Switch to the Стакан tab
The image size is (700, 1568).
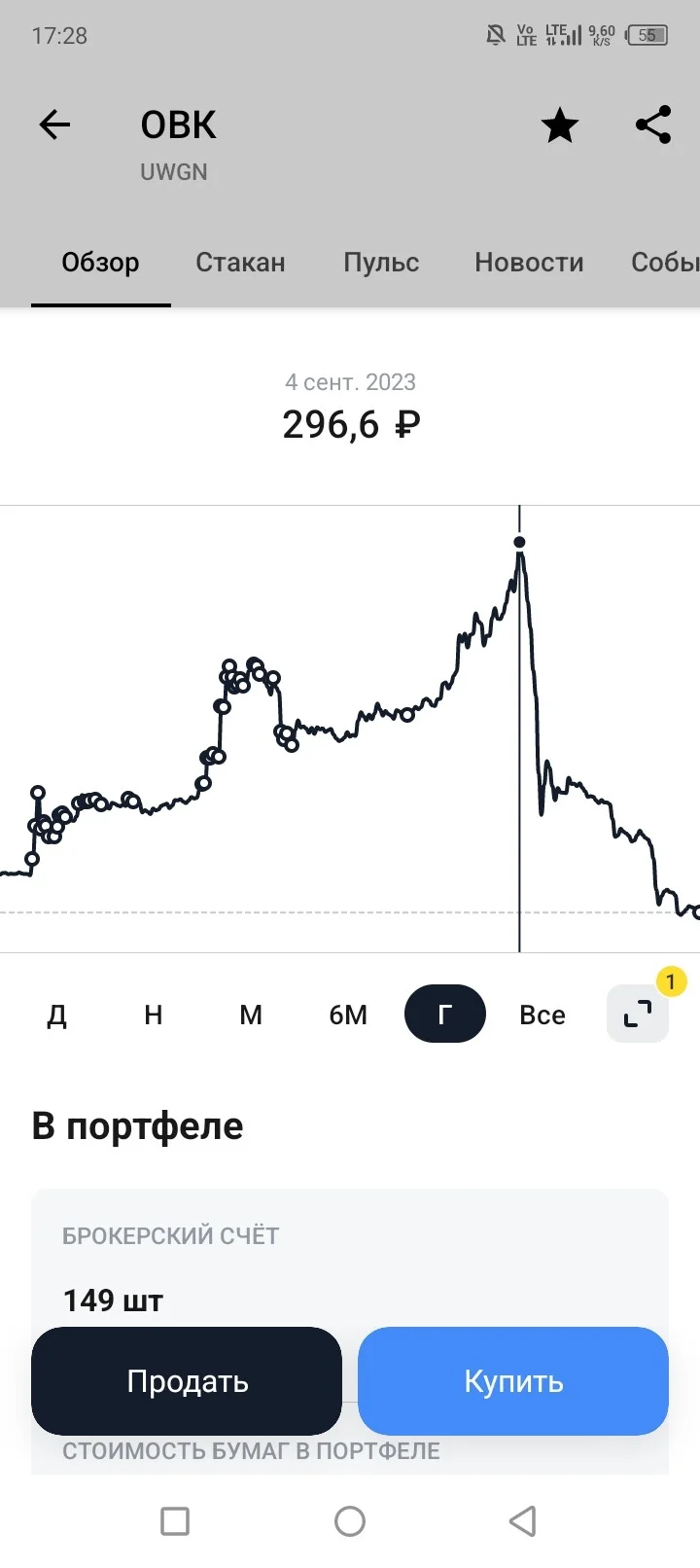coord(240,263)
